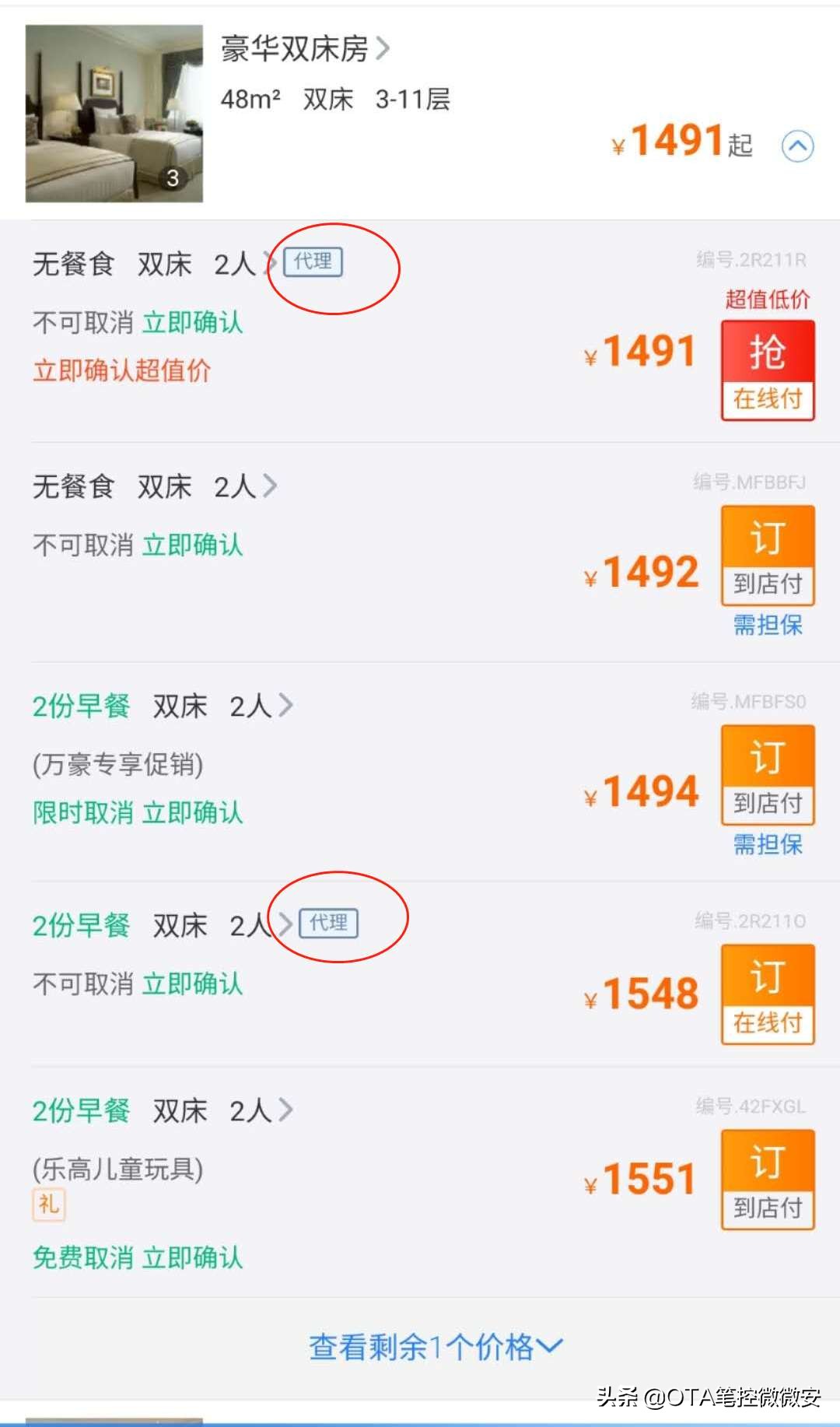Open 豪华双床房 room details via its arrow

coord(383,49)
